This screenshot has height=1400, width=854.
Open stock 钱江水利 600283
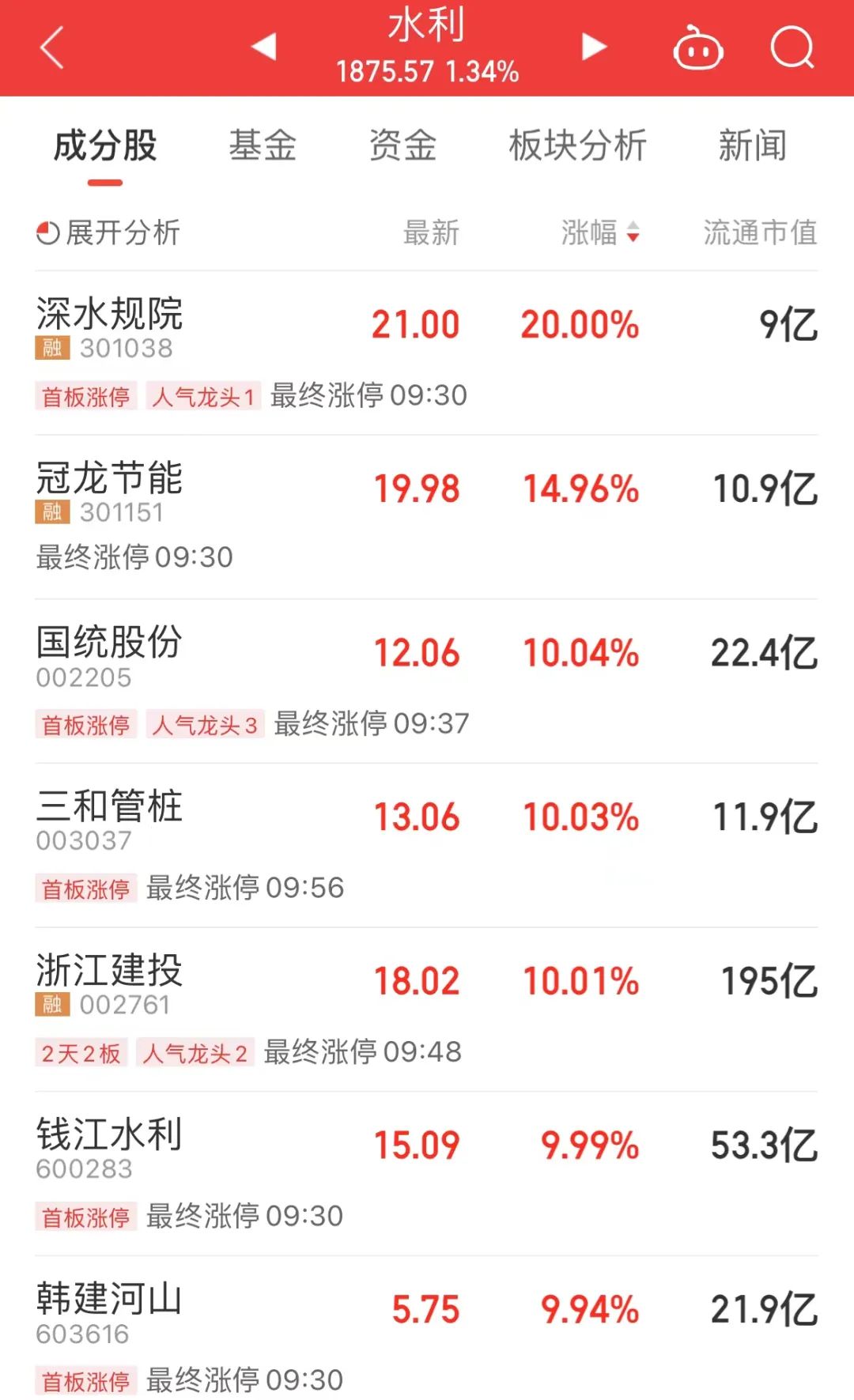(427, 1175)
